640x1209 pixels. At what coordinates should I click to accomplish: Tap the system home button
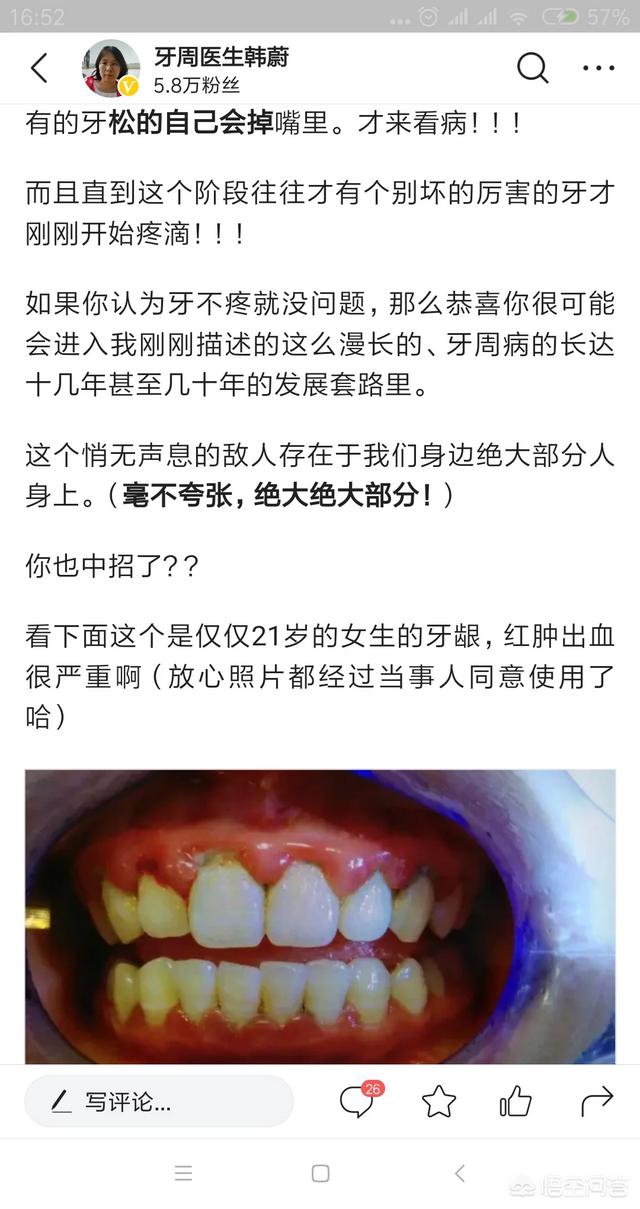coord(320,1173)
